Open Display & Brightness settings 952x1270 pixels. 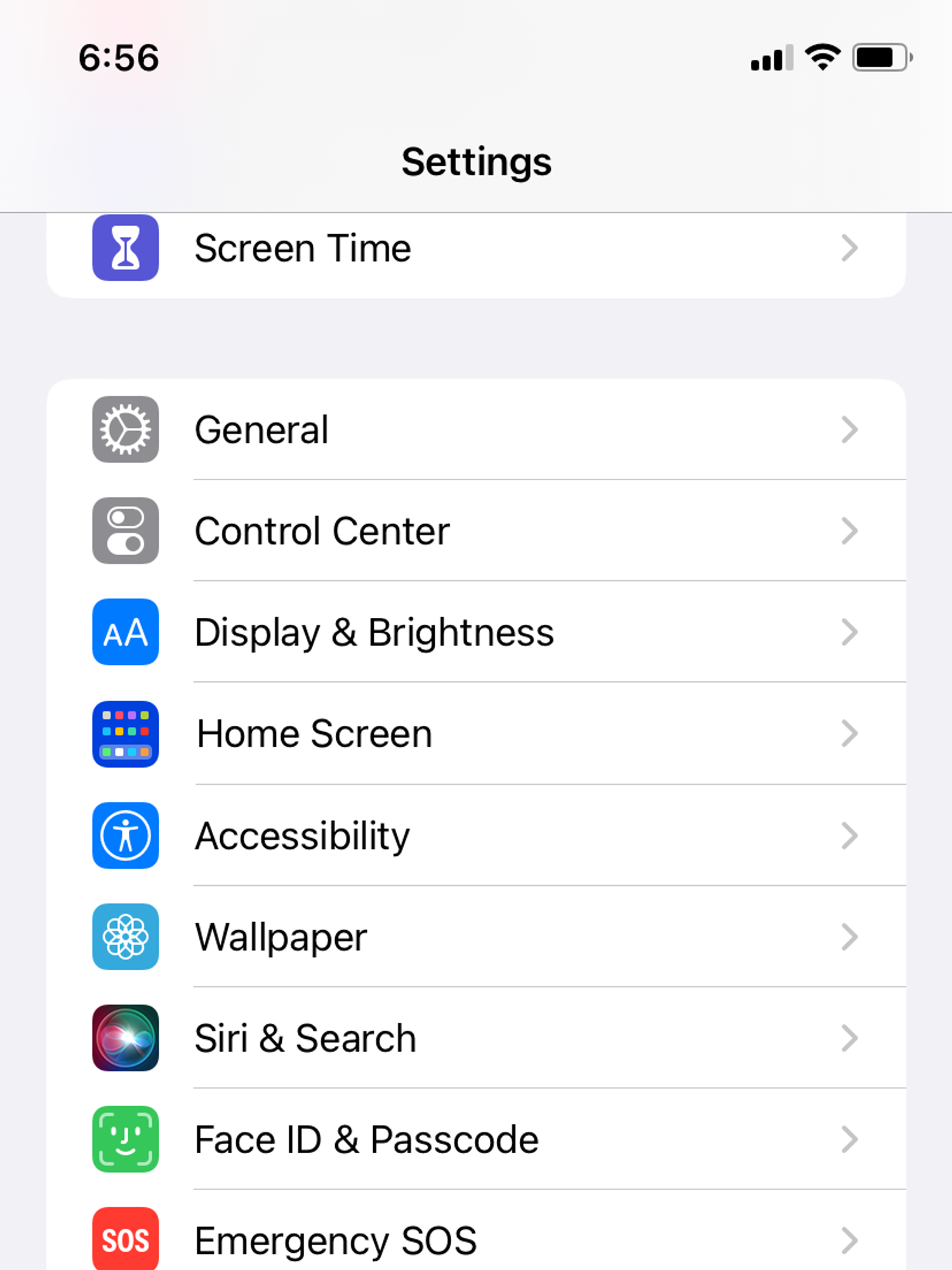click(x=476, y=632)
